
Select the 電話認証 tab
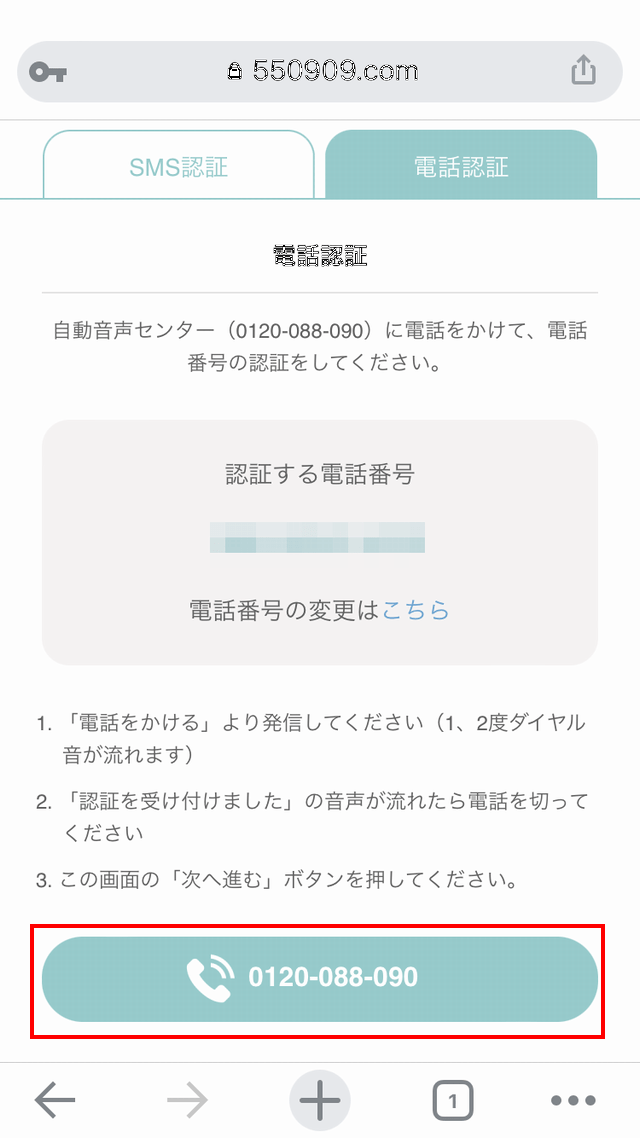click(461, 166)
